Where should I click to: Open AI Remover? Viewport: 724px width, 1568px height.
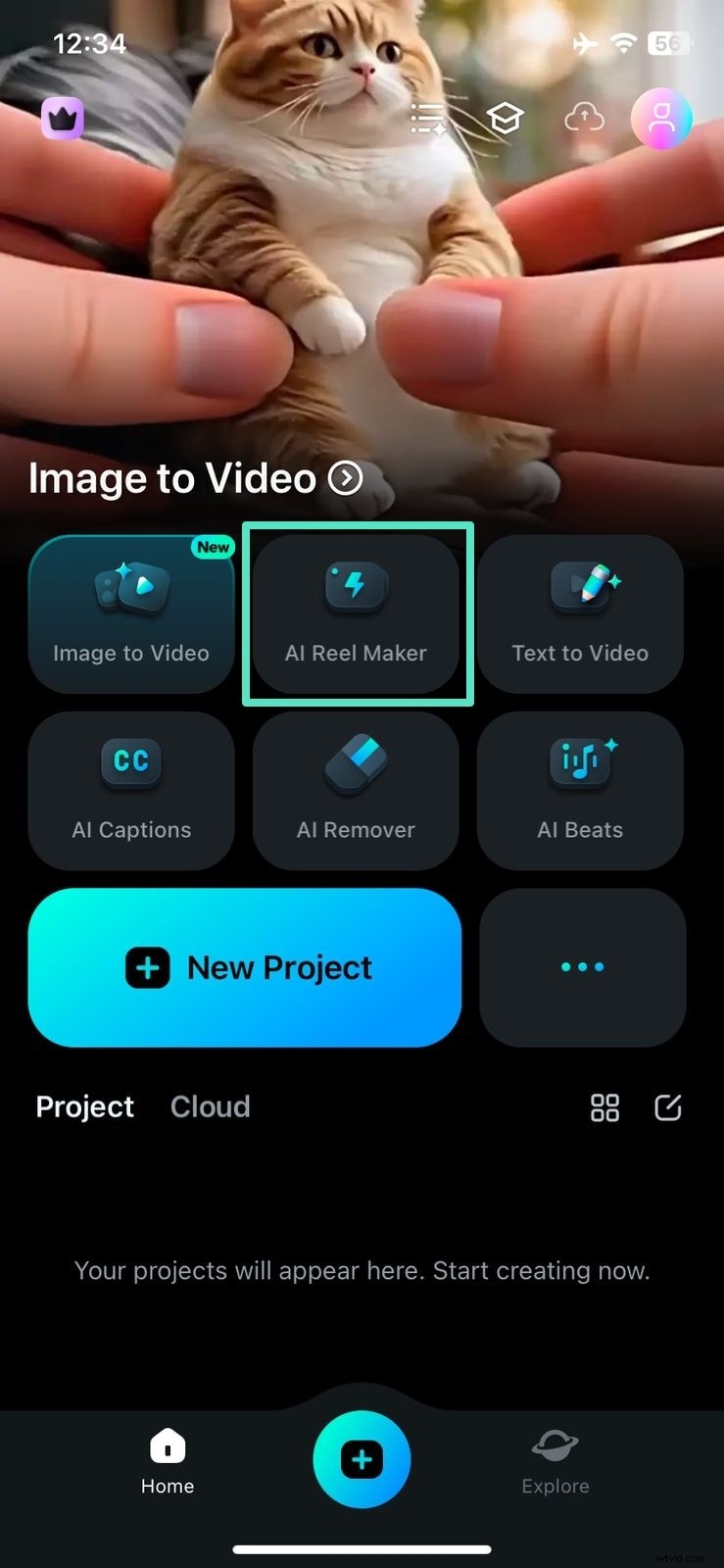click(357, 790)
